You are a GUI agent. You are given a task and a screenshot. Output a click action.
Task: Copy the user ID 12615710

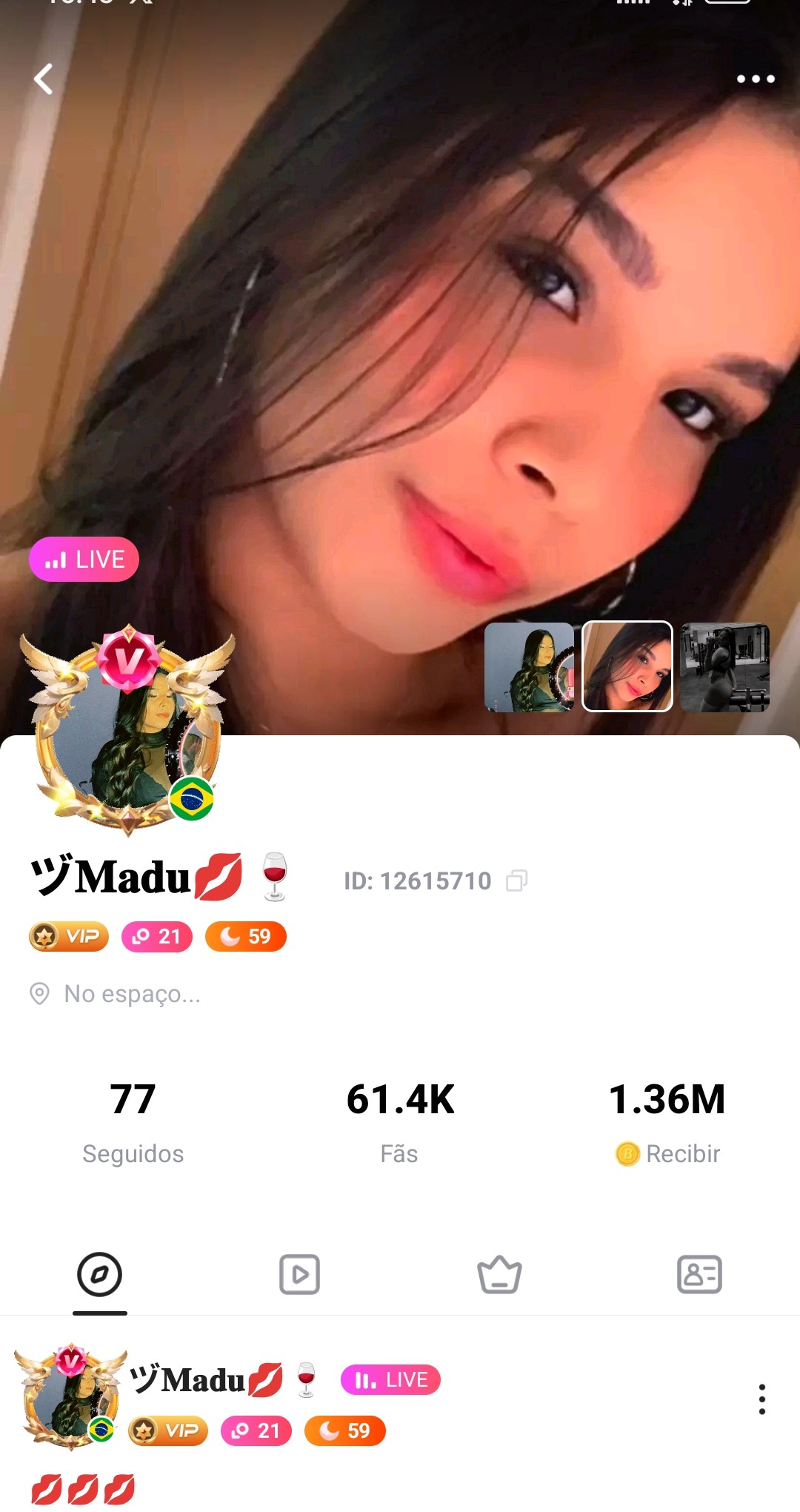516,881
